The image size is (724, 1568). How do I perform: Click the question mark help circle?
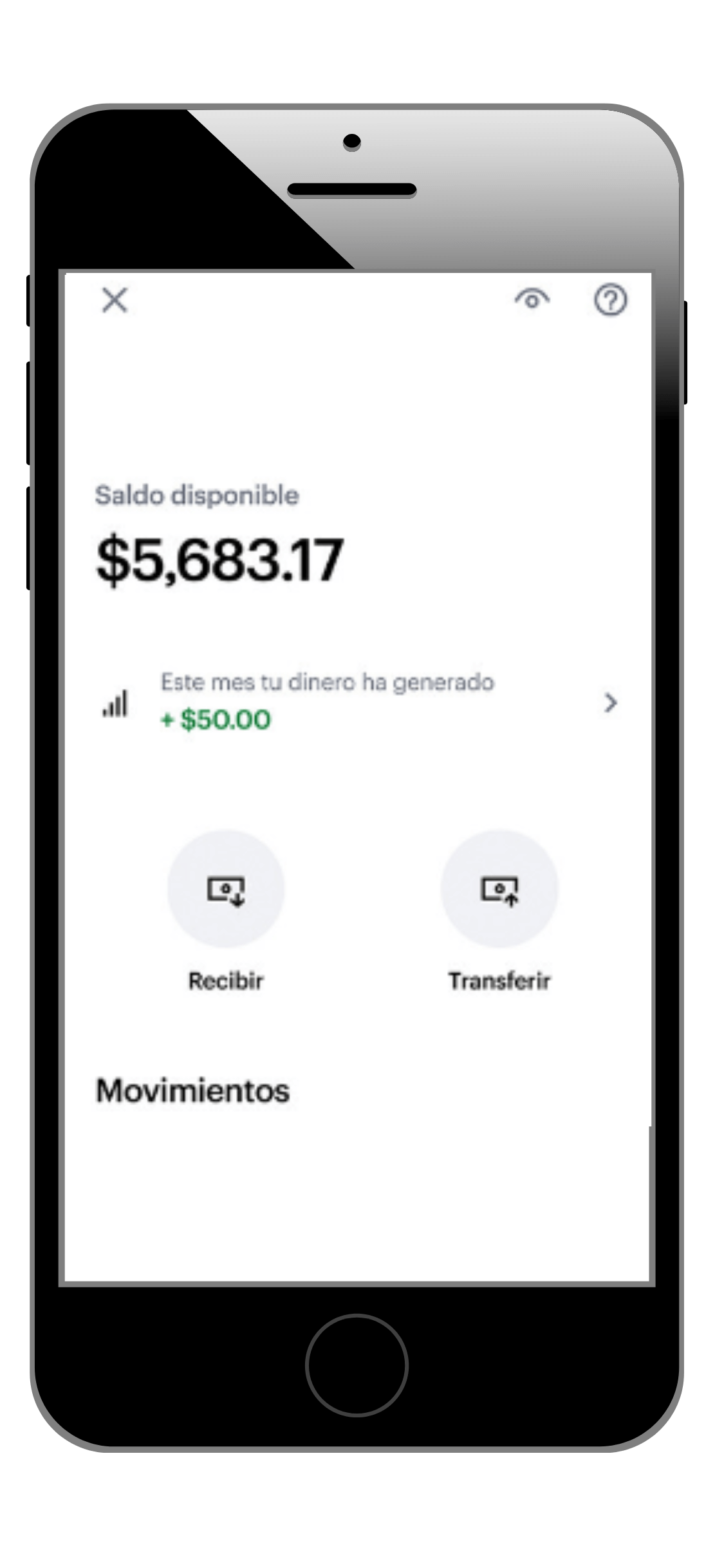pyautogui.click(x=610, y=300)
